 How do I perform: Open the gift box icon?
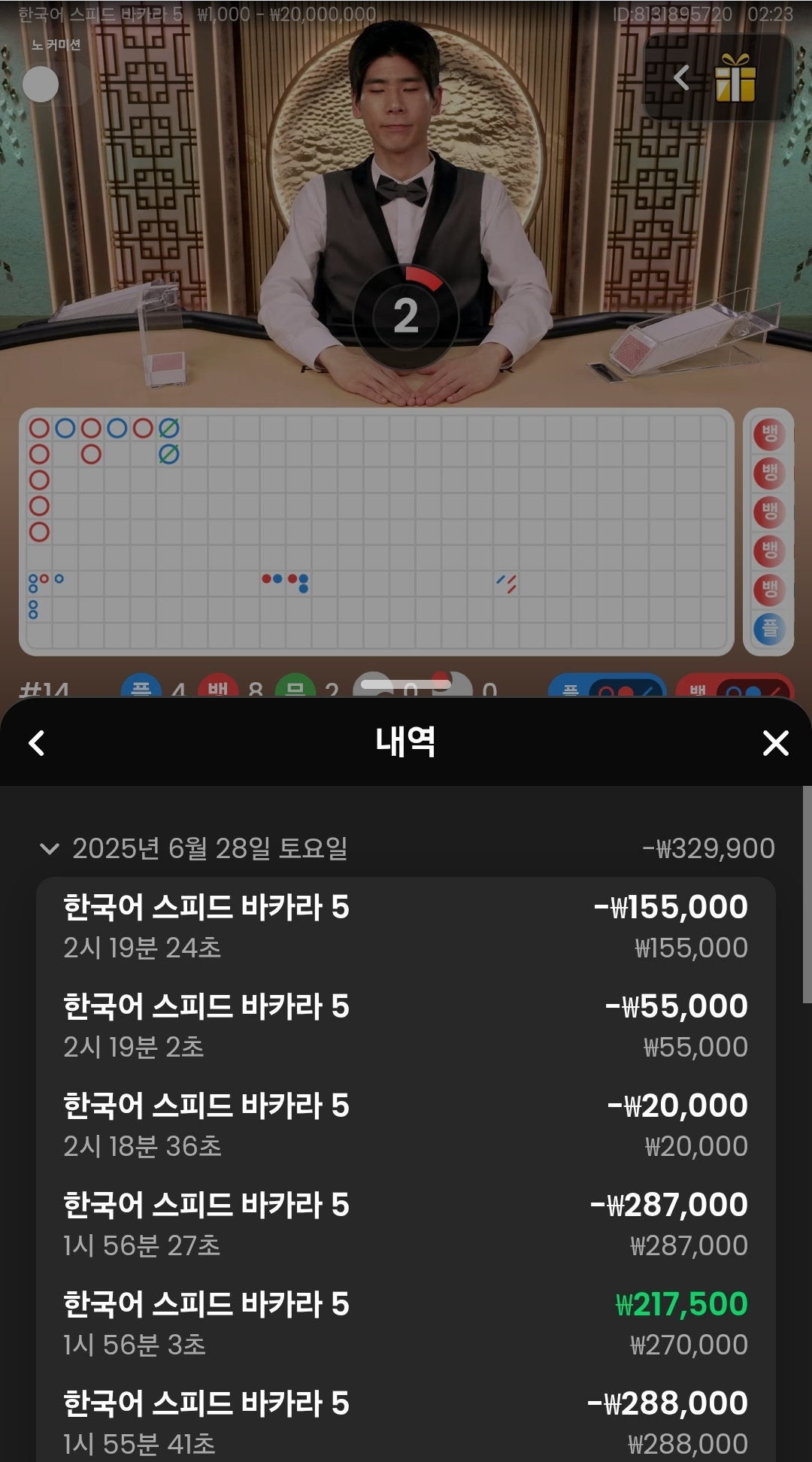tap(735, 78)
